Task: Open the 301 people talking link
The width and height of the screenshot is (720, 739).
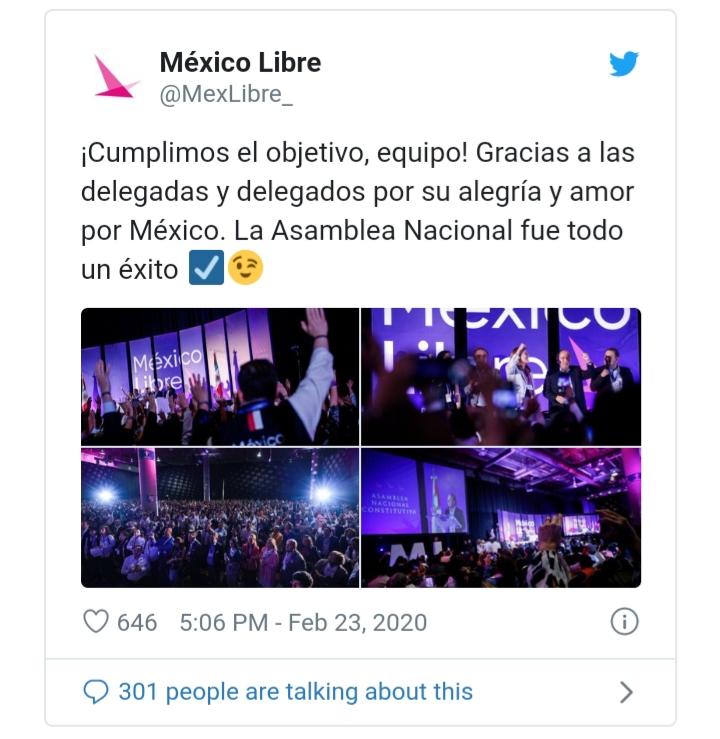Action: [x=295, y=691]
